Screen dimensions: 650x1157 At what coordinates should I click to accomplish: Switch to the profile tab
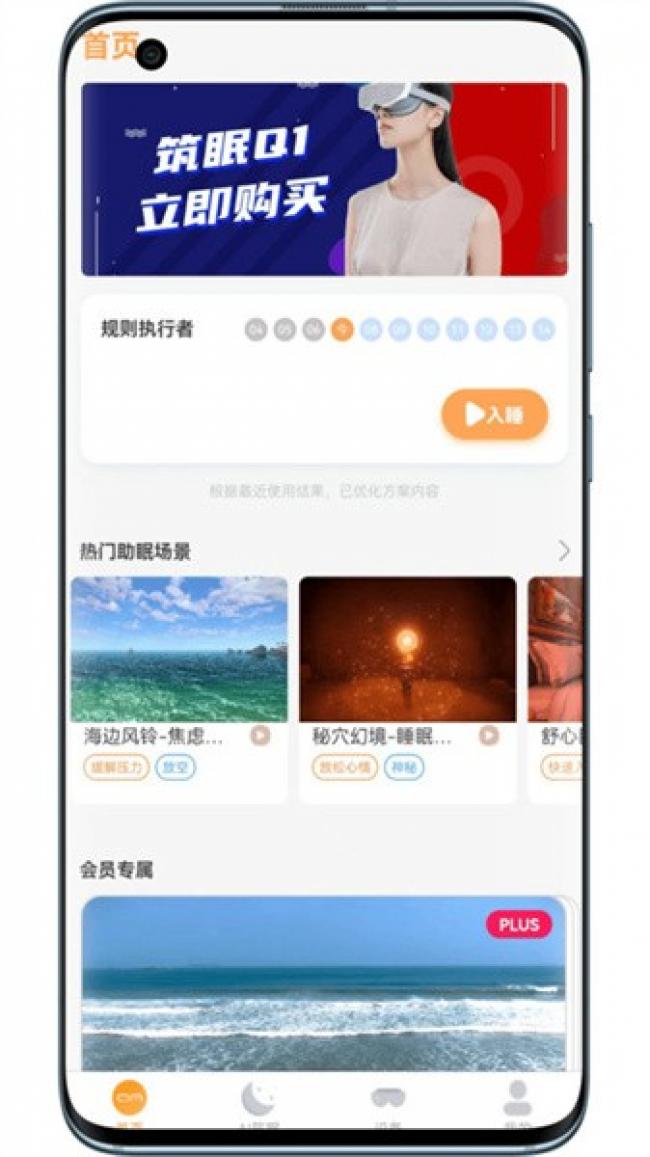[517, 1101]
